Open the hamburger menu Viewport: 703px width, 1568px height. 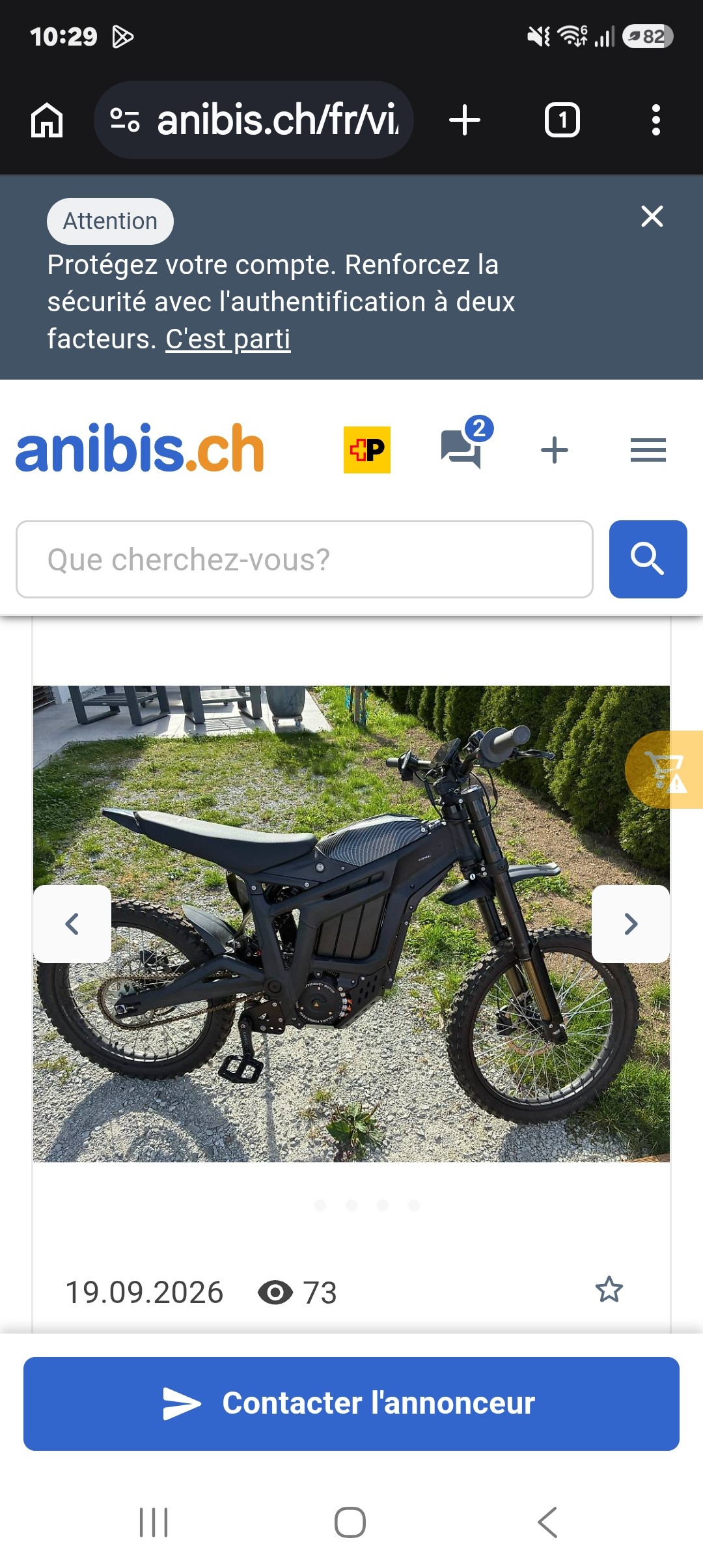[648, 450]
